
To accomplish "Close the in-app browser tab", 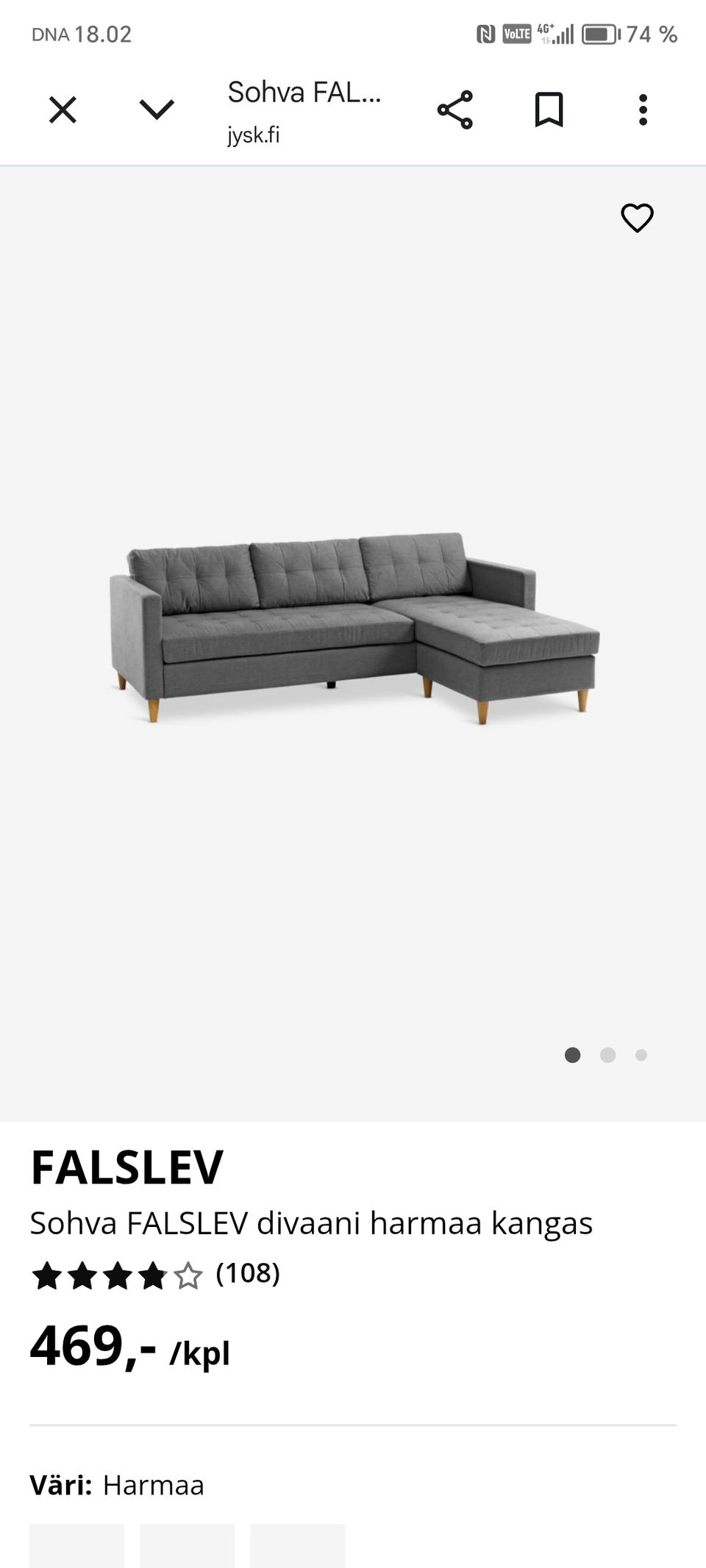I will click(x=63, y=111).
